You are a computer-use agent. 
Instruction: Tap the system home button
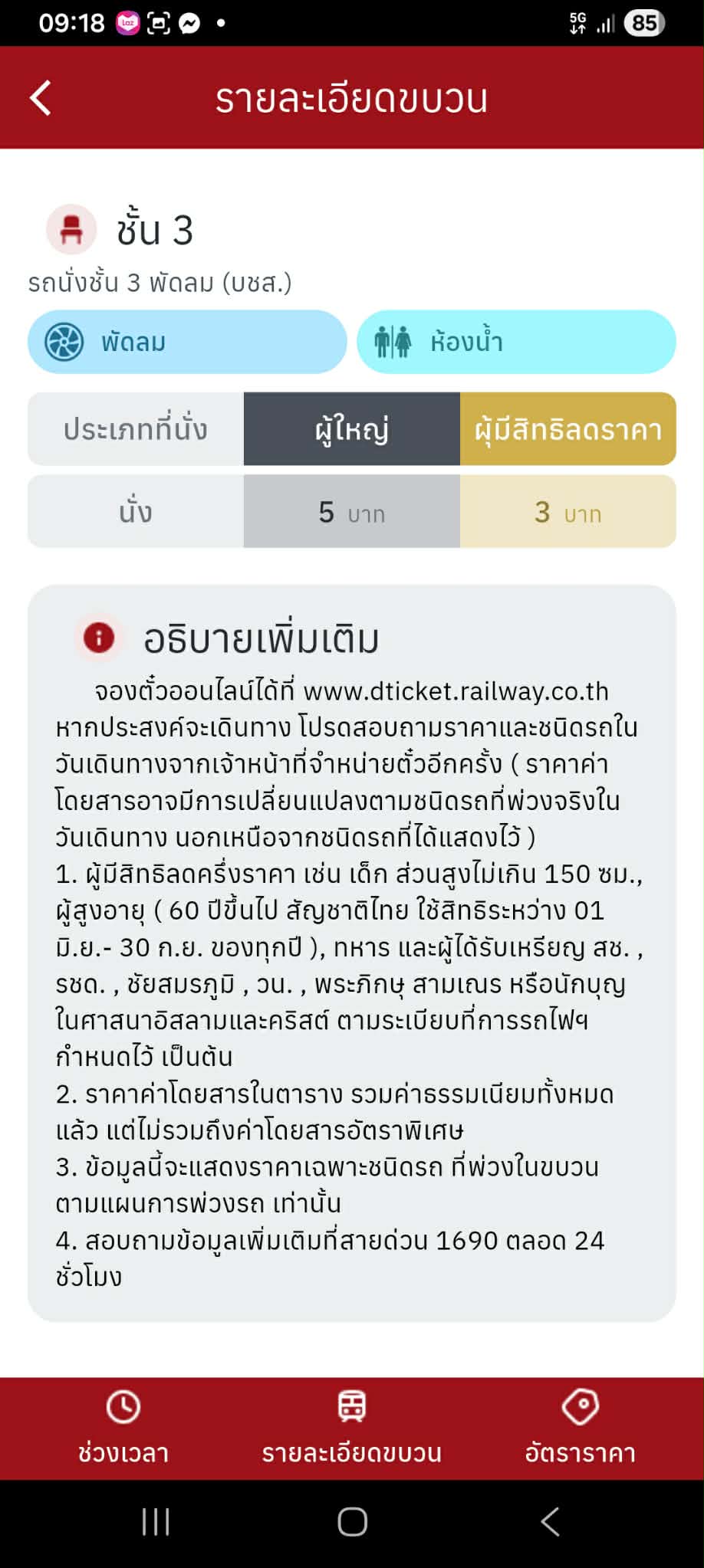point(352,1521)
